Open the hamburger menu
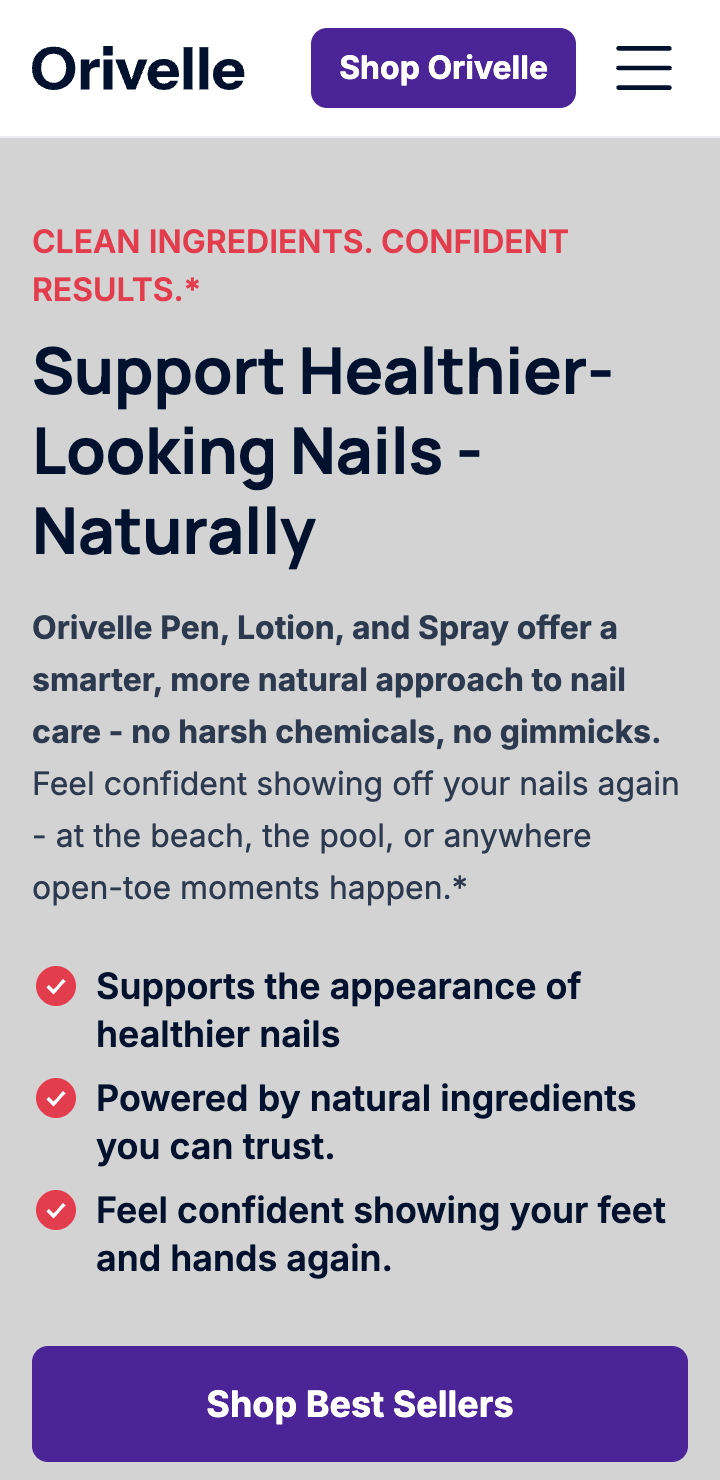The height and width of the screenshot is (1480, 720). [643, 68]
